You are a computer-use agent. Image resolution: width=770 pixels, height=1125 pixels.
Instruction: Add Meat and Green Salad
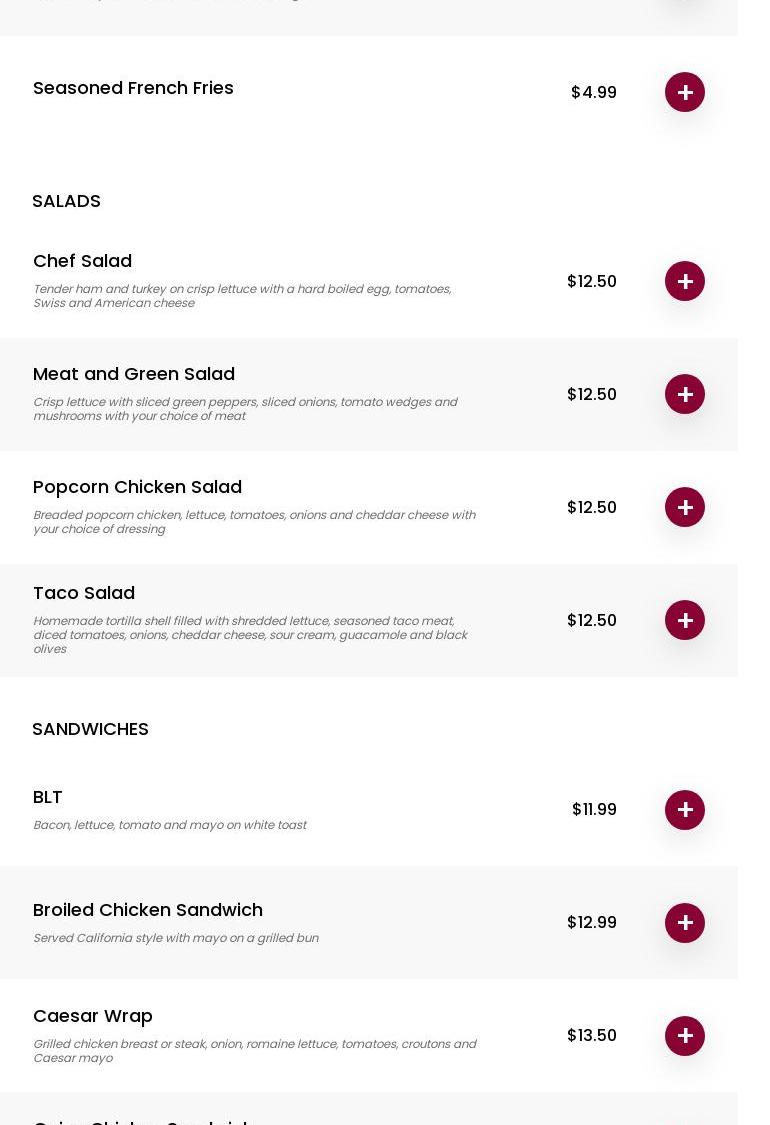coord(685,394)
